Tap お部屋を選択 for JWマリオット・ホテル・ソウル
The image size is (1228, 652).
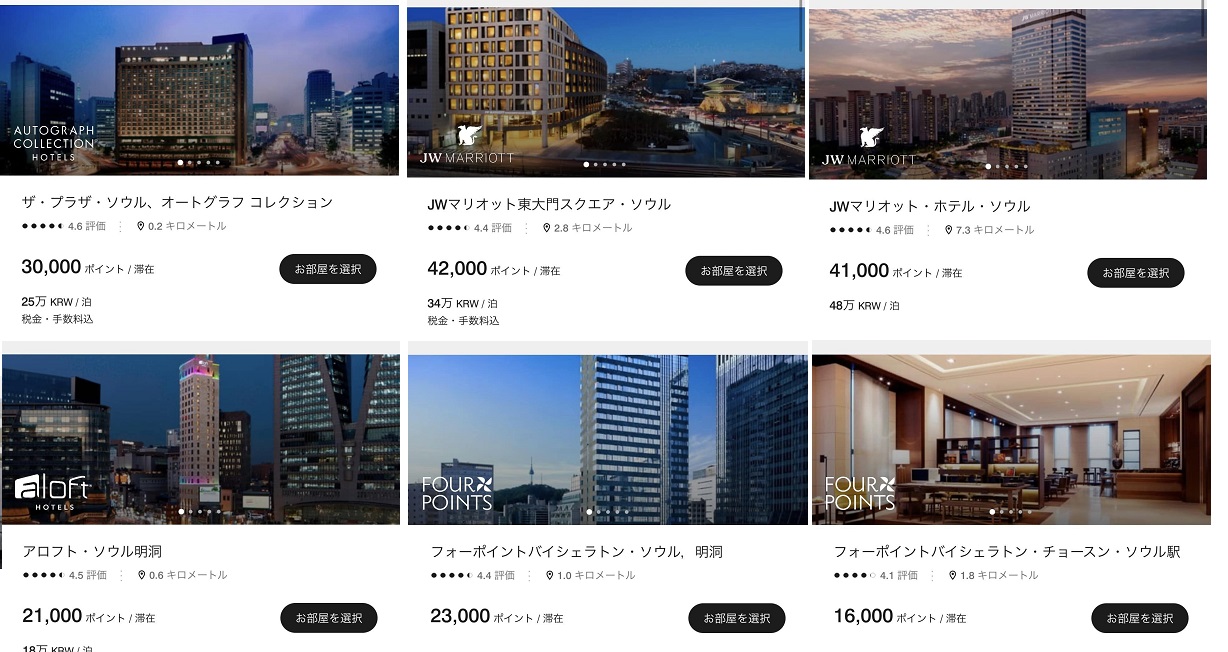(x=1136, y=273)
